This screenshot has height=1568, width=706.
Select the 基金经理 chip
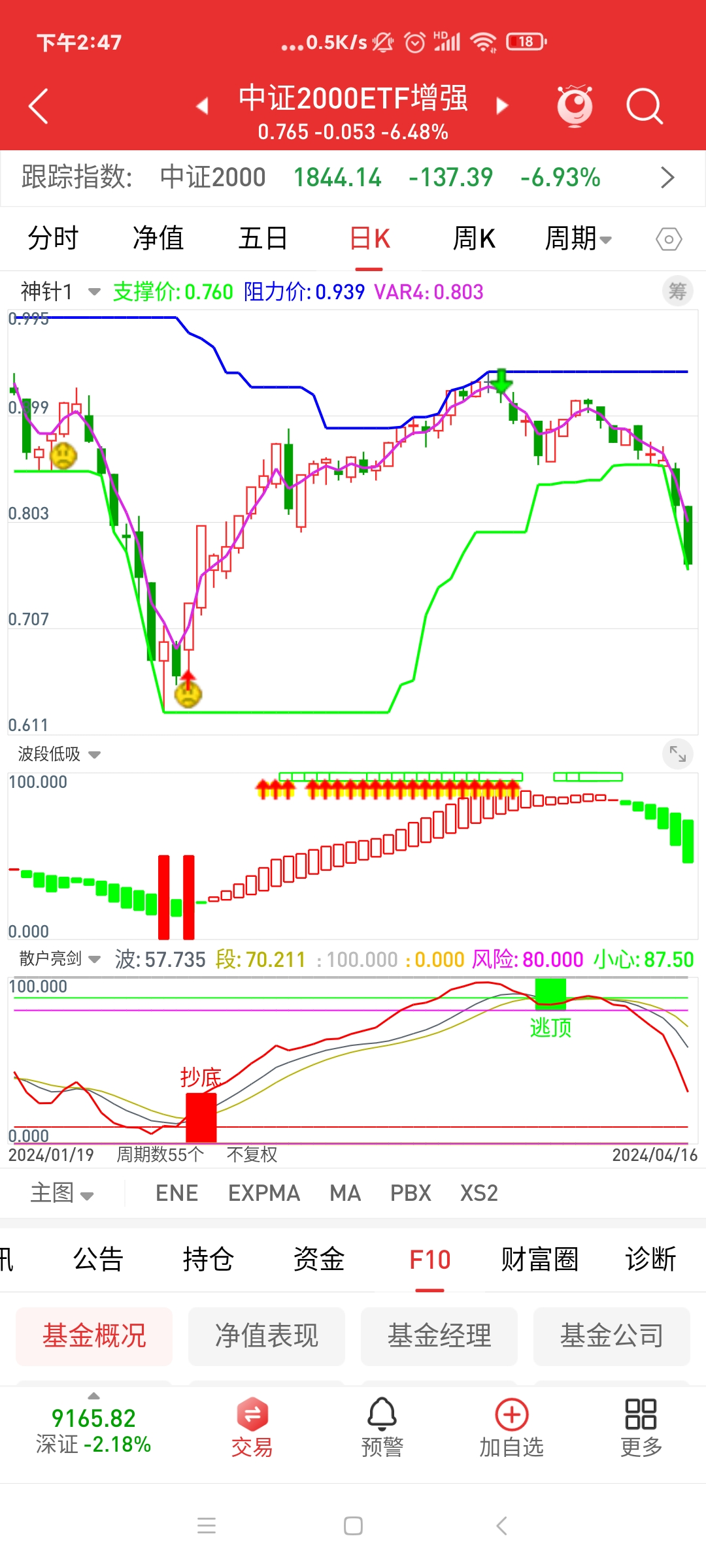pos(439,1335)
